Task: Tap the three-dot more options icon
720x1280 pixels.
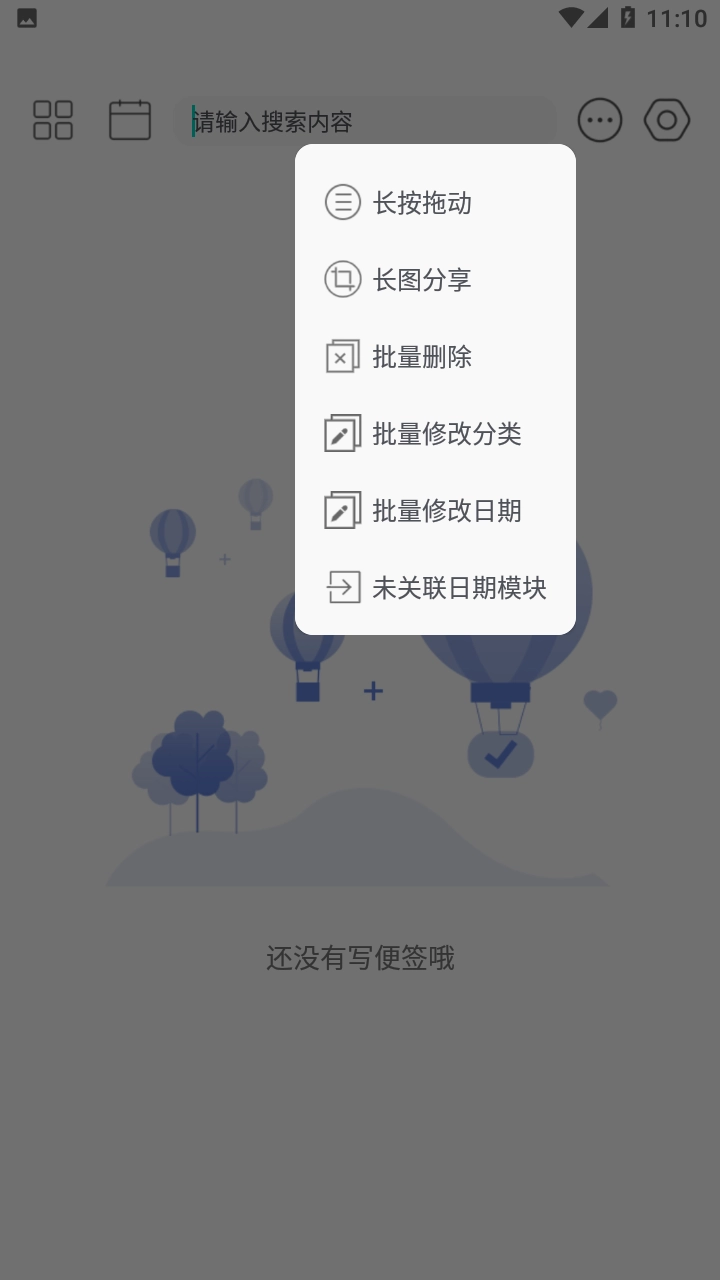Action: tap(600, 120)
